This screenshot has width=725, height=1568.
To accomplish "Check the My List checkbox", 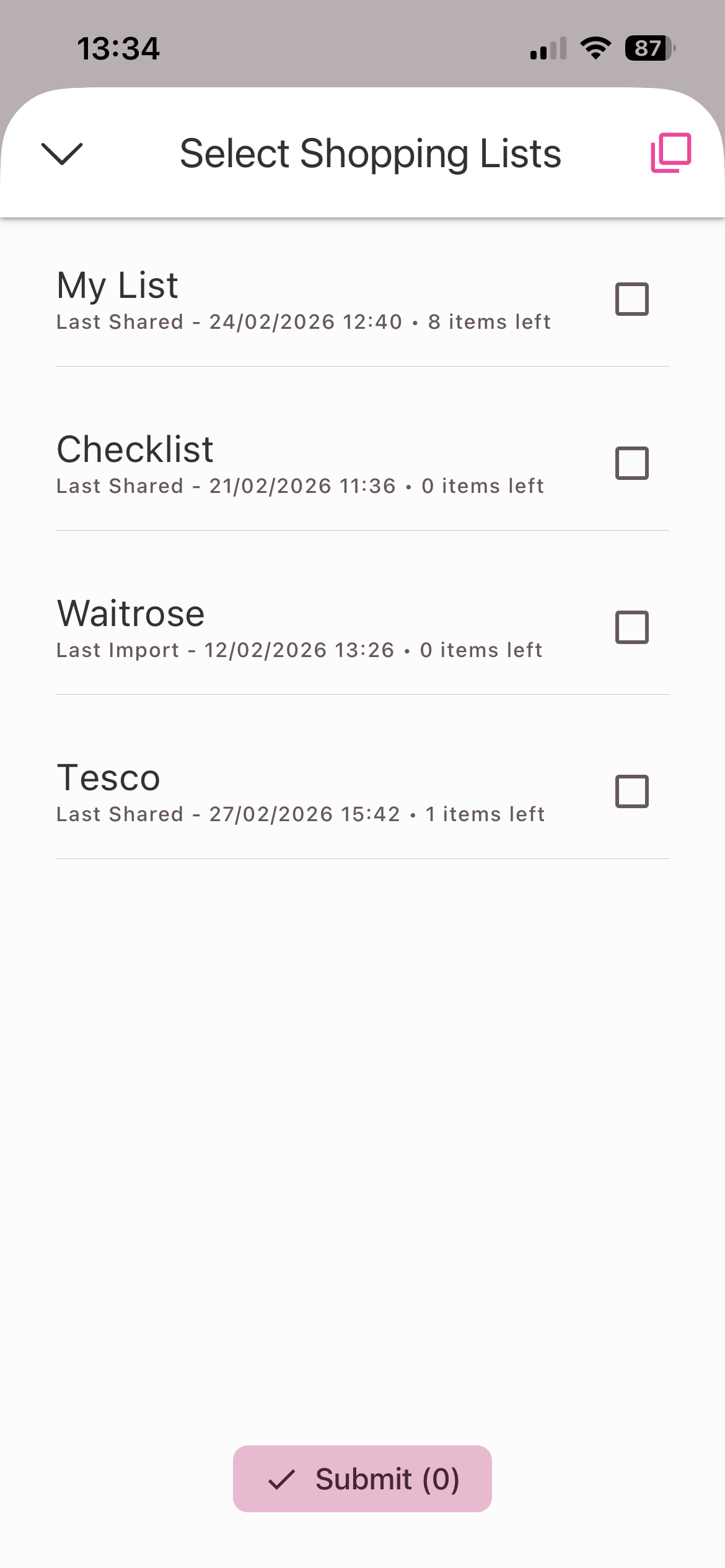I will pos(631,299).
